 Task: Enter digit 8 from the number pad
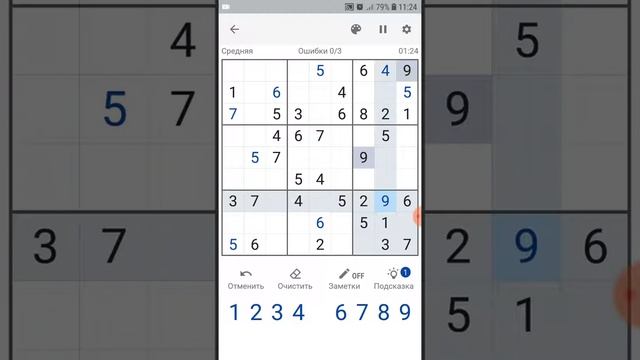click(x=383, y=313)
